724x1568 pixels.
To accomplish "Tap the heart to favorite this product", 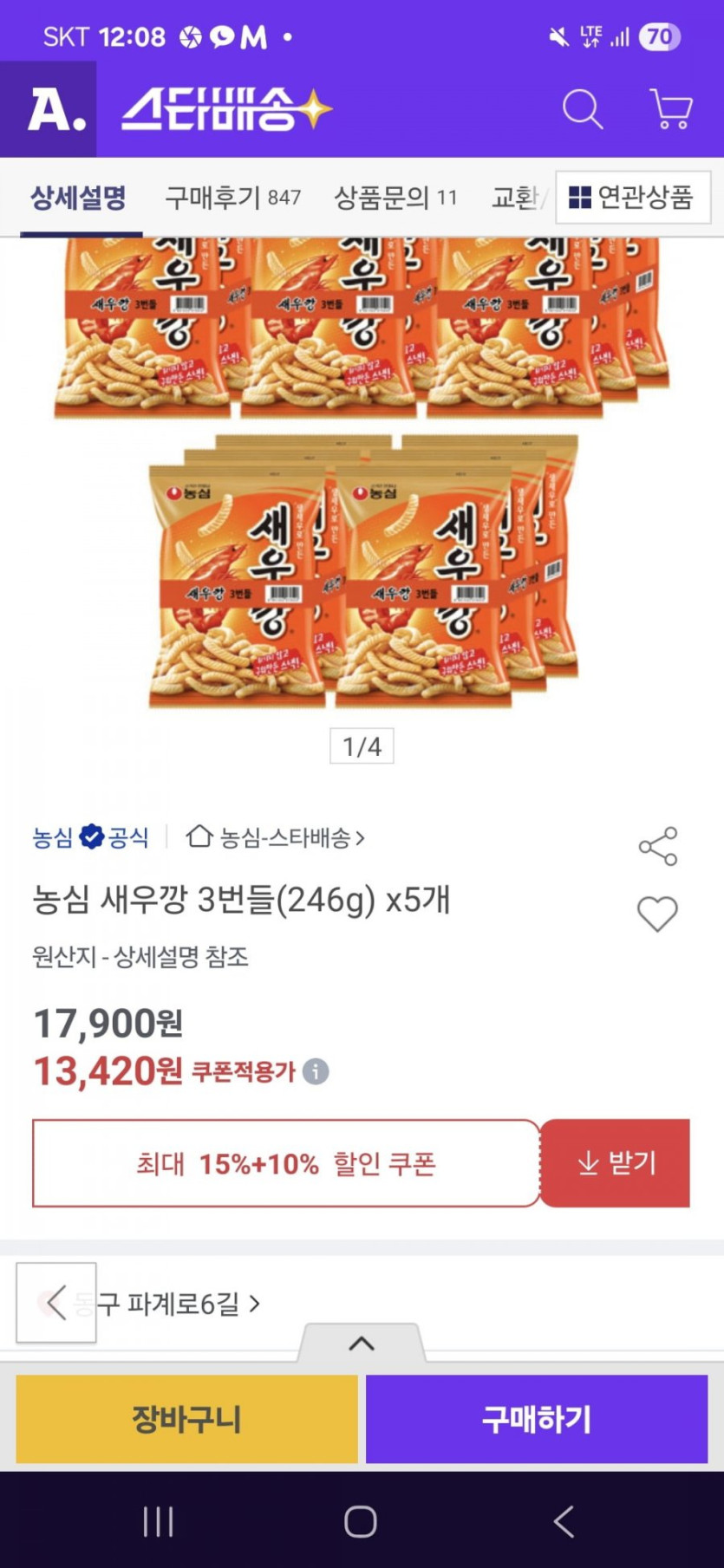I will click(657, 913).
